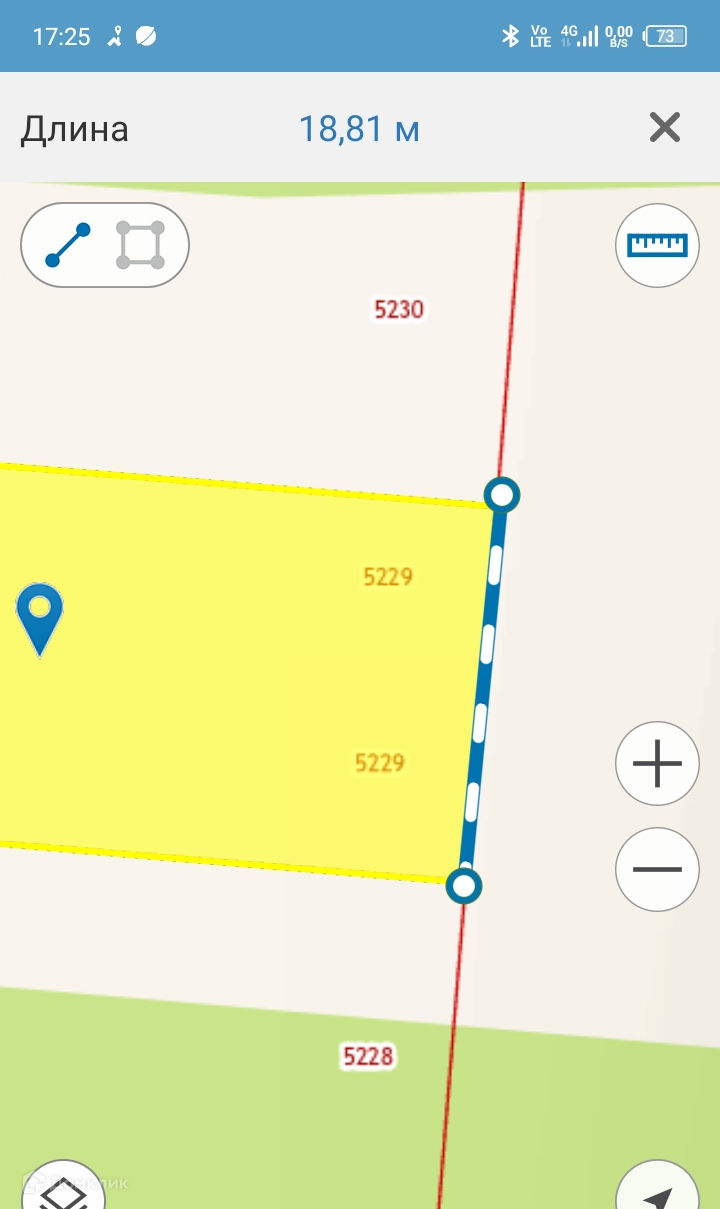Viewport: 720px width, 1209px height.
Task: Center map on my location arrow
Action: tap(657, 1192)
